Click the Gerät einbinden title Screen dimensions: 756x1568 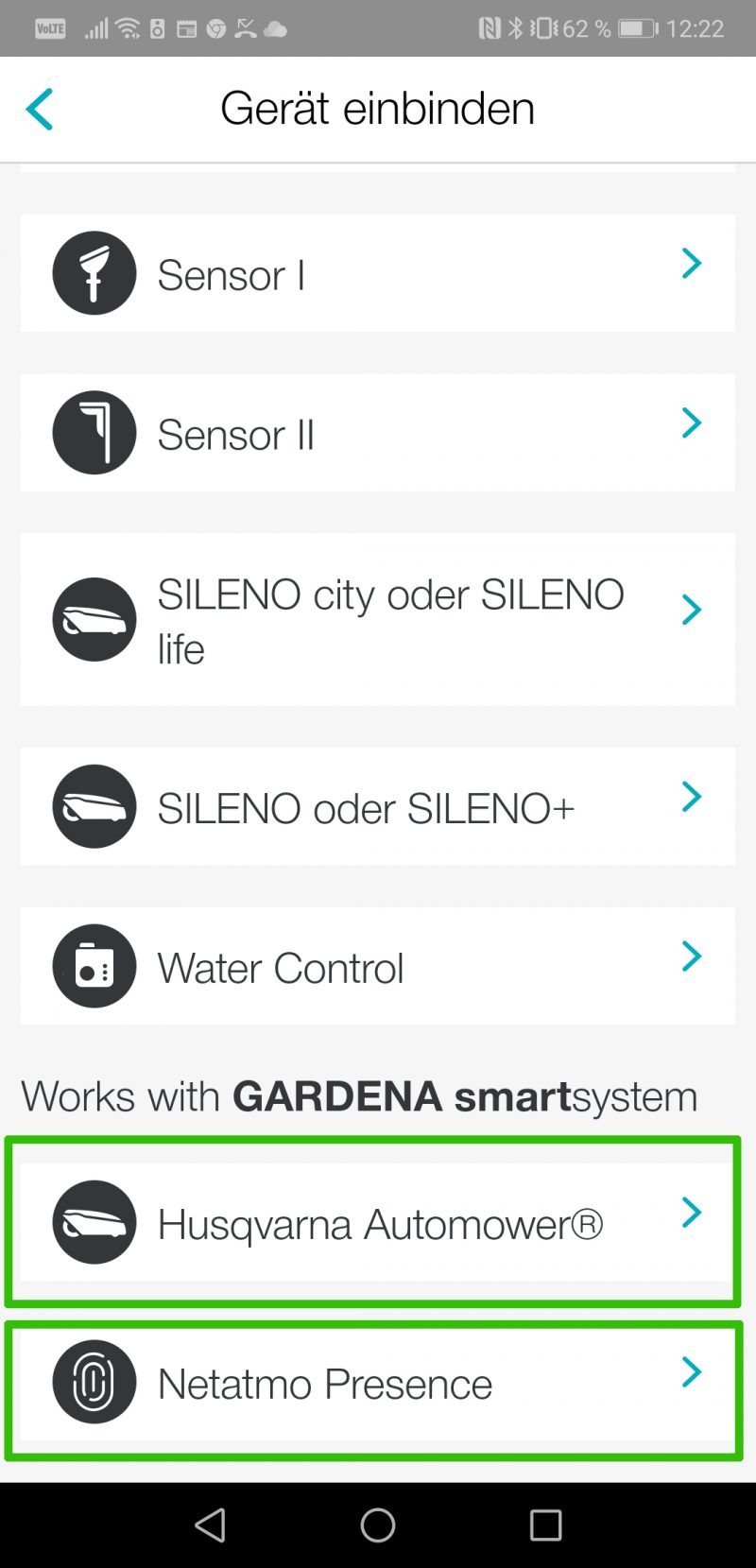pyautogui.click(x=377, y=108)
